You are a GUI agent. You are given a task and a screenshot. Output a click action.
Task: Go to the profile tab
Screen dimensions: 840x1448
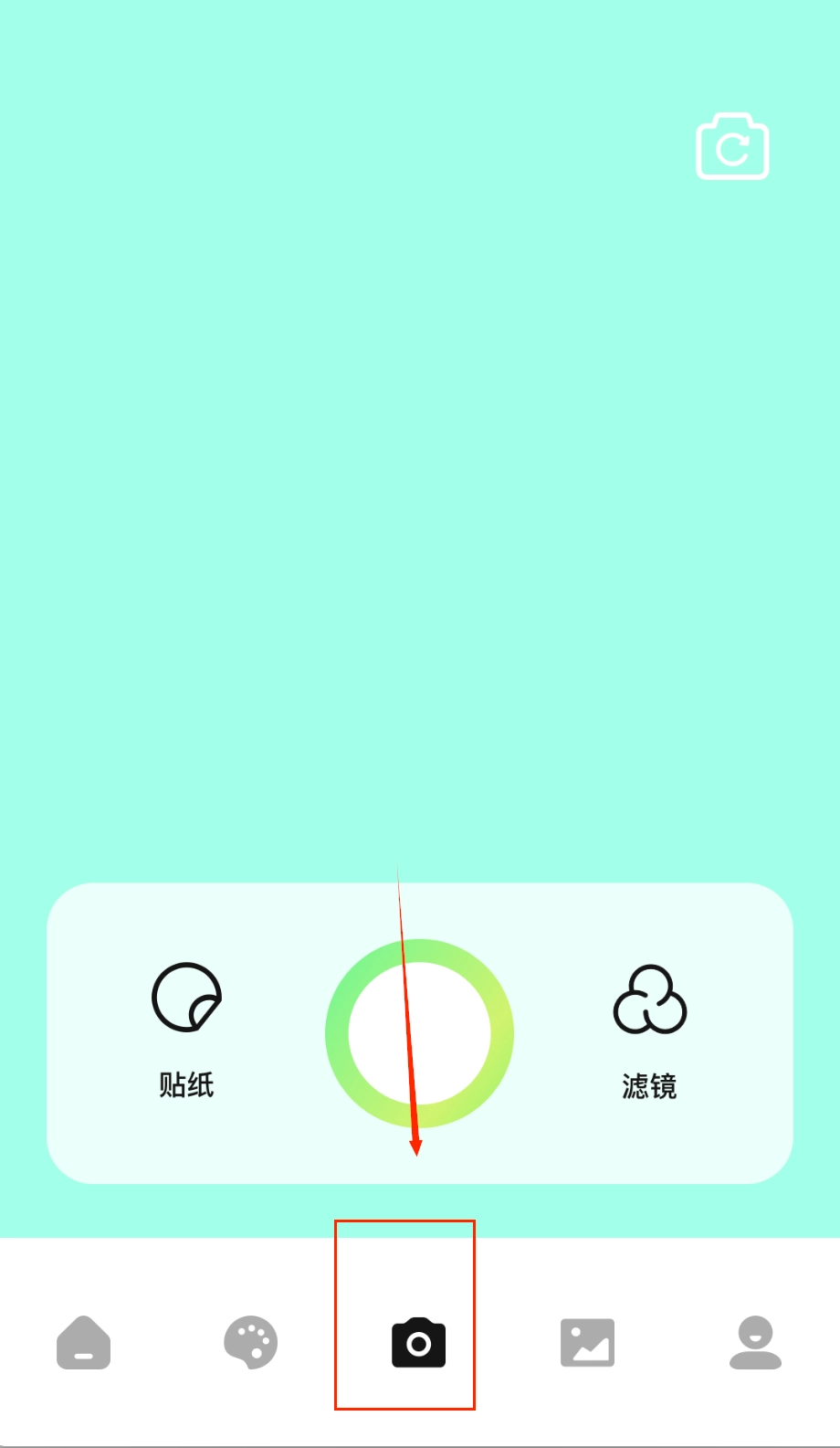tap(755, 1343)
